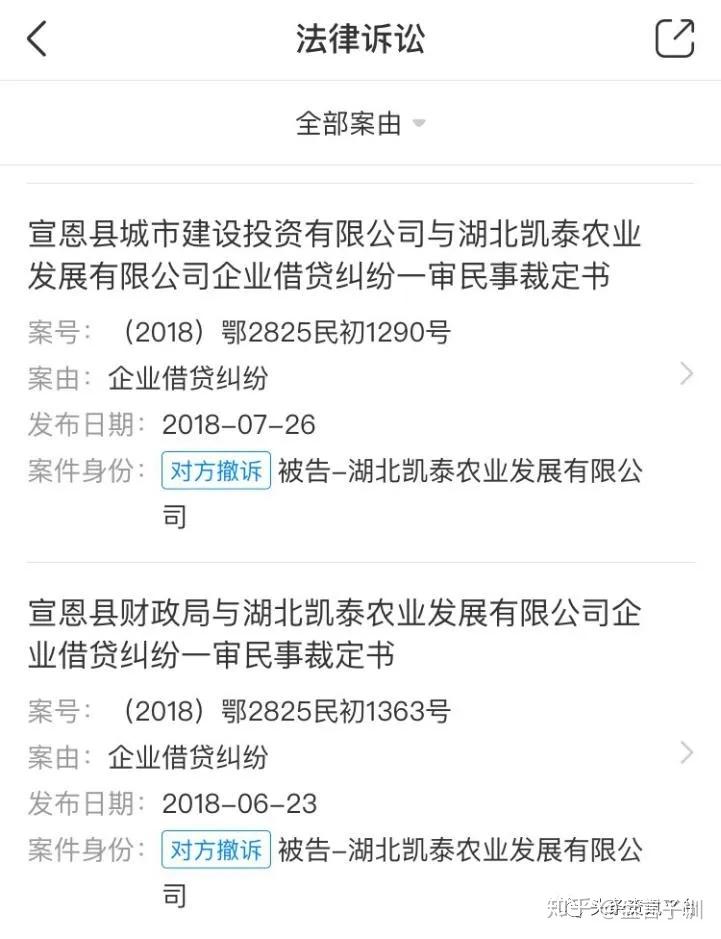This screenshot has width=721, height=939.
Task: Tap the 对方撤诉 tag on the first case
Action: [216, 471]
